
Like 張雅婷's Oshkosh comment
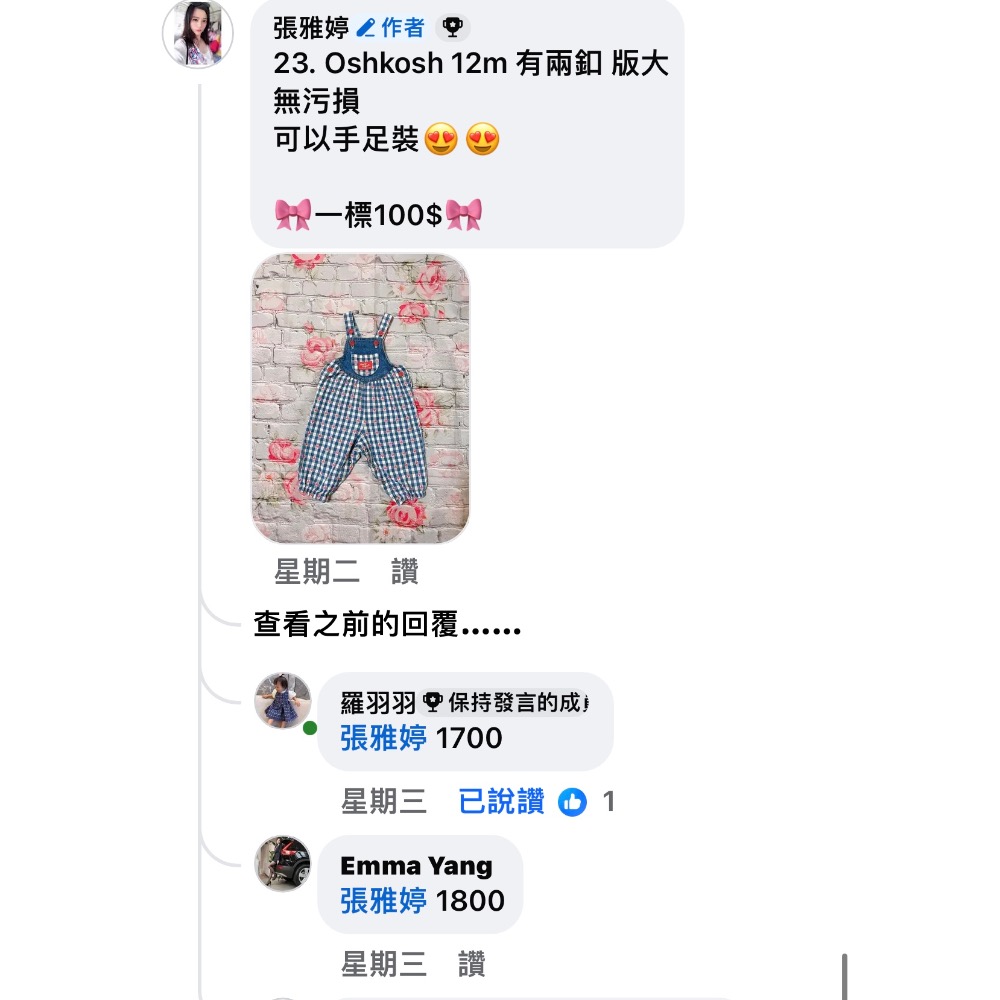[404, 572]
